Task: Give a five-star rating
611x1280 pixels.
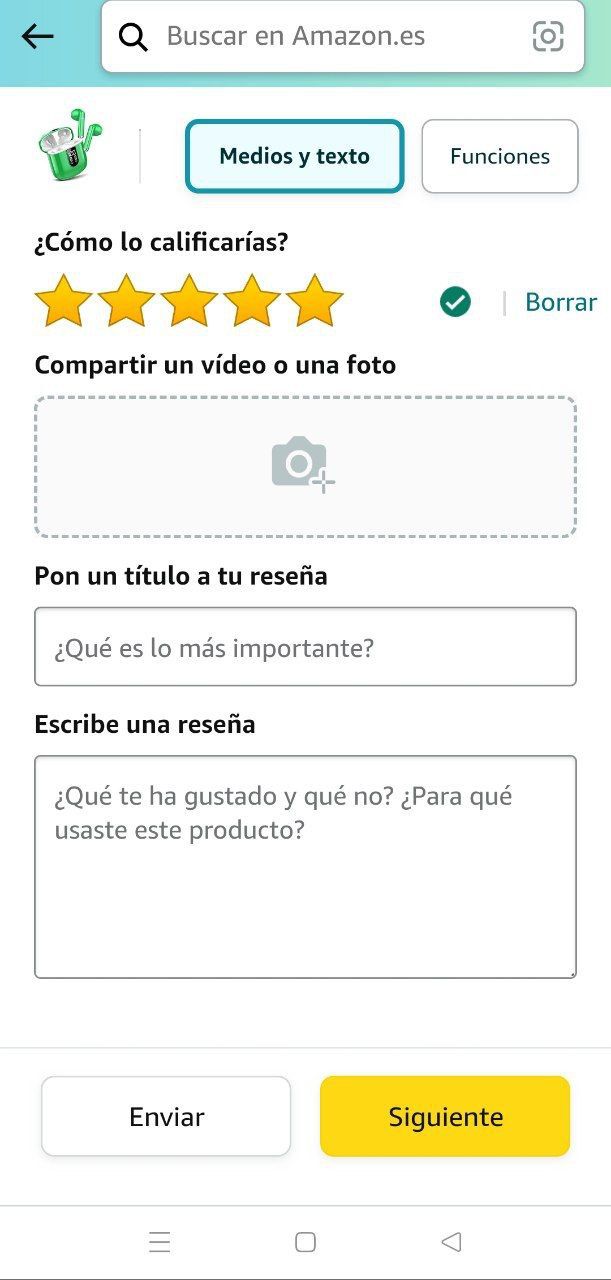Action: 314,301
